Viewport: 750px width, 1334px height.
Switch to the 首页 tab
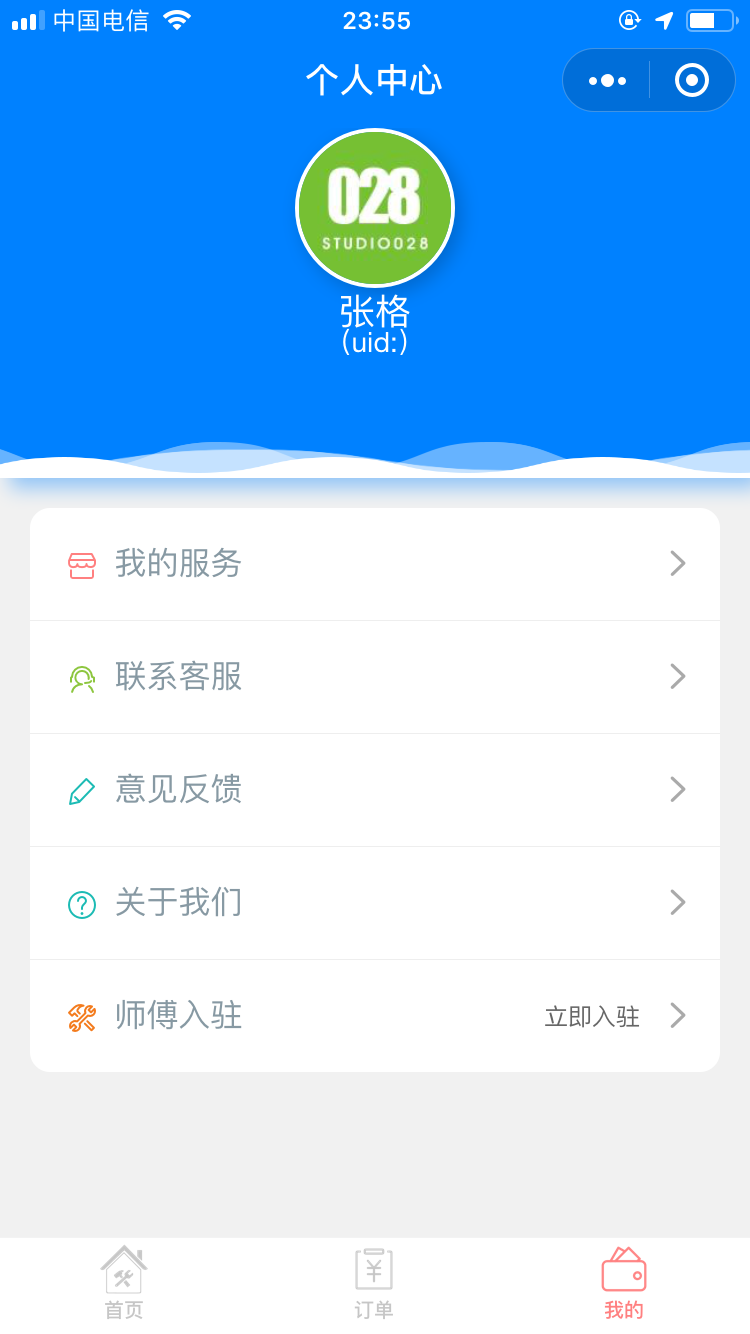[x=124, y=1284]
